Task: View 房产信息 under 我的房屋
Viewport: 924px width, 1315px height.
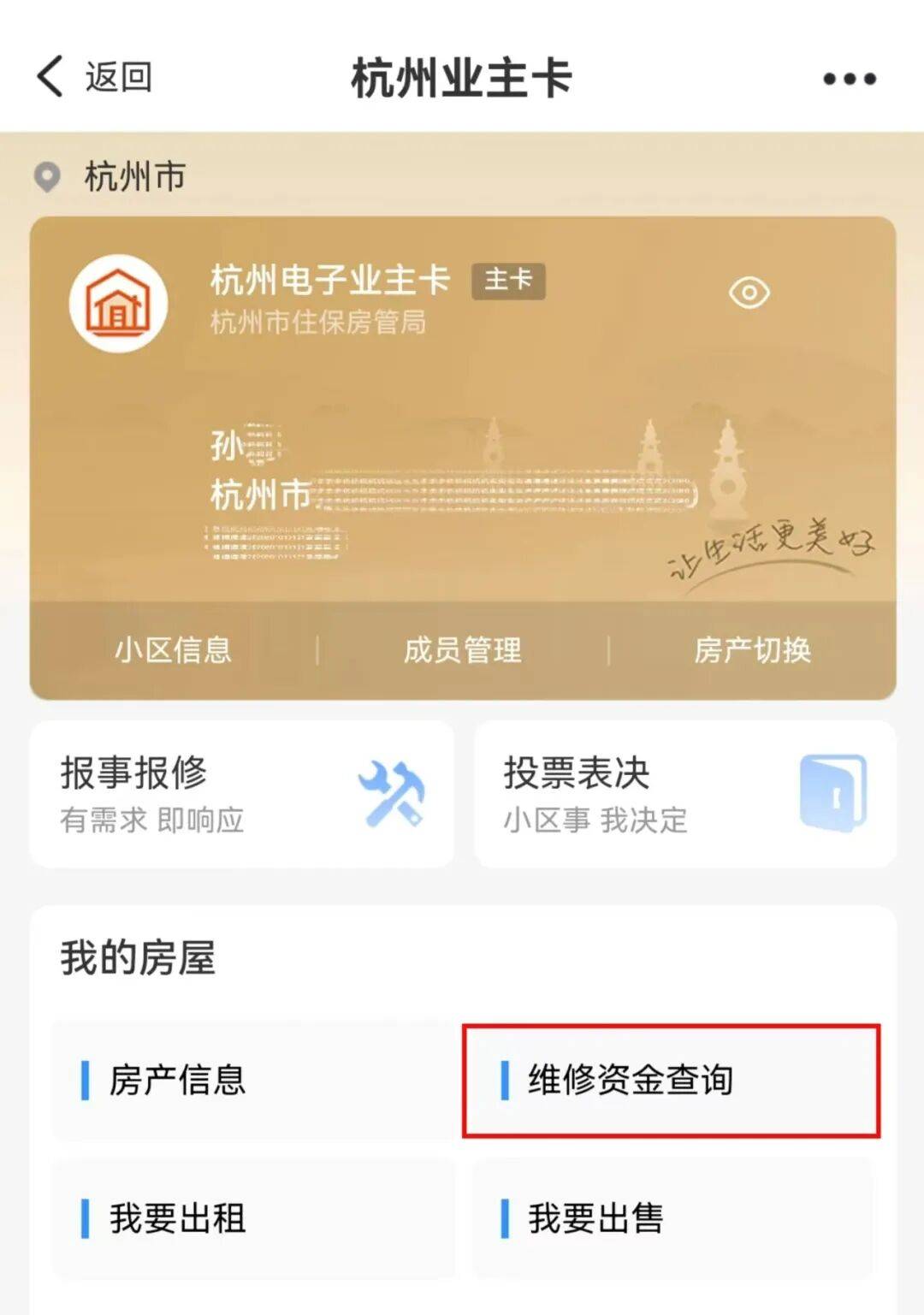Action: (x=253, y=1080)
